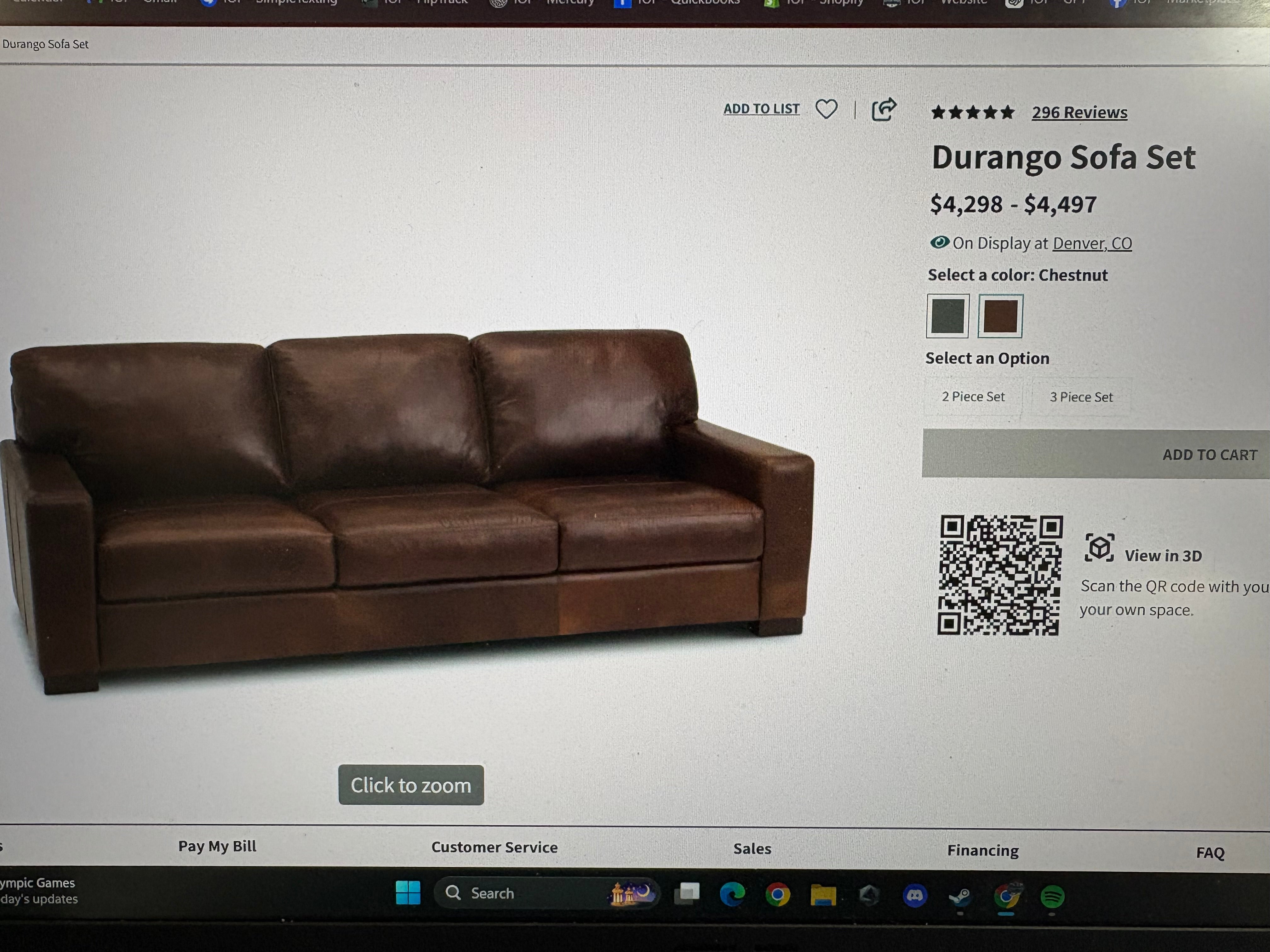Select the gray color swatch
Image resolution: width=1270 pixels, height=952 pixels.
[947, 316]
